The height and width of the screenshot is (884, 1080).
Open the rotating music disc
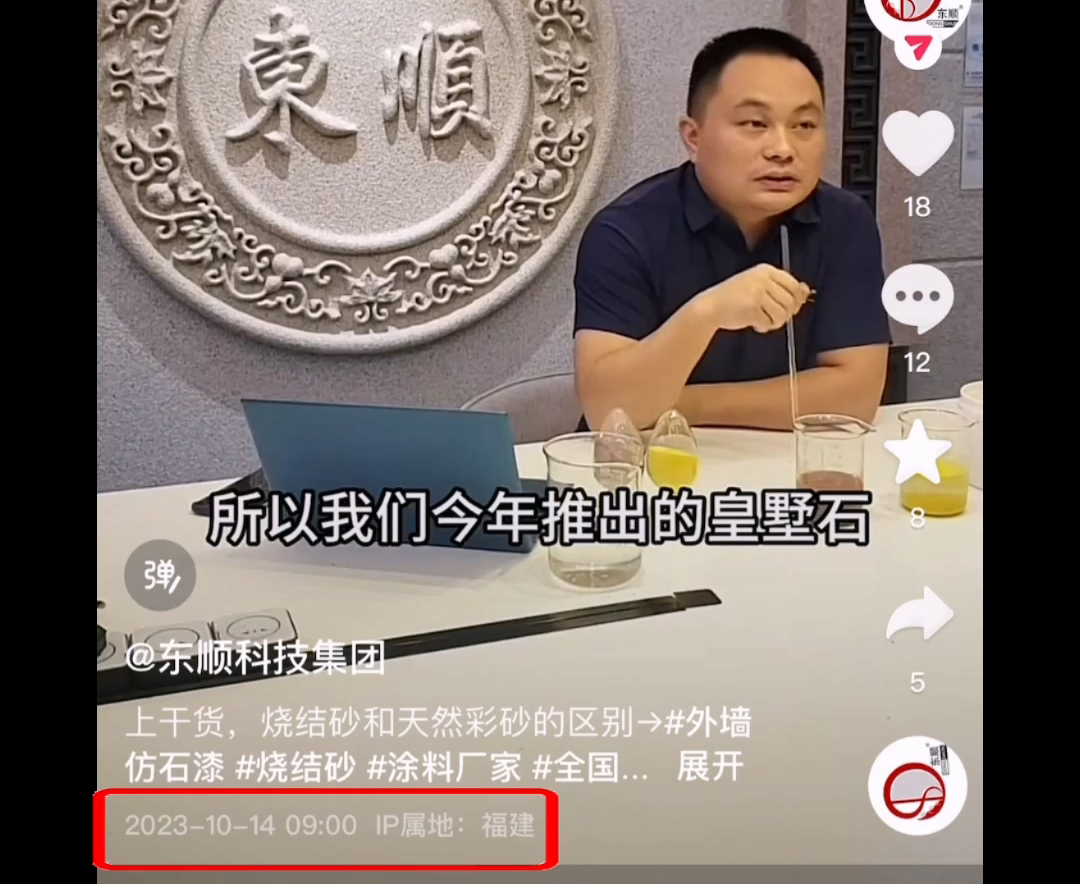(917, 786)
